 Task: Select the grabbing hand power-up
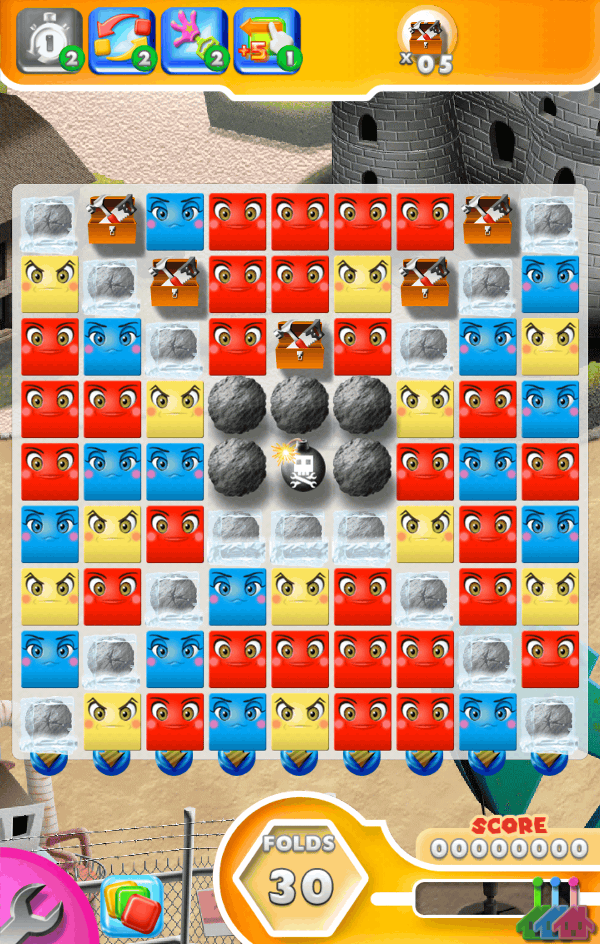pos(193,40)
